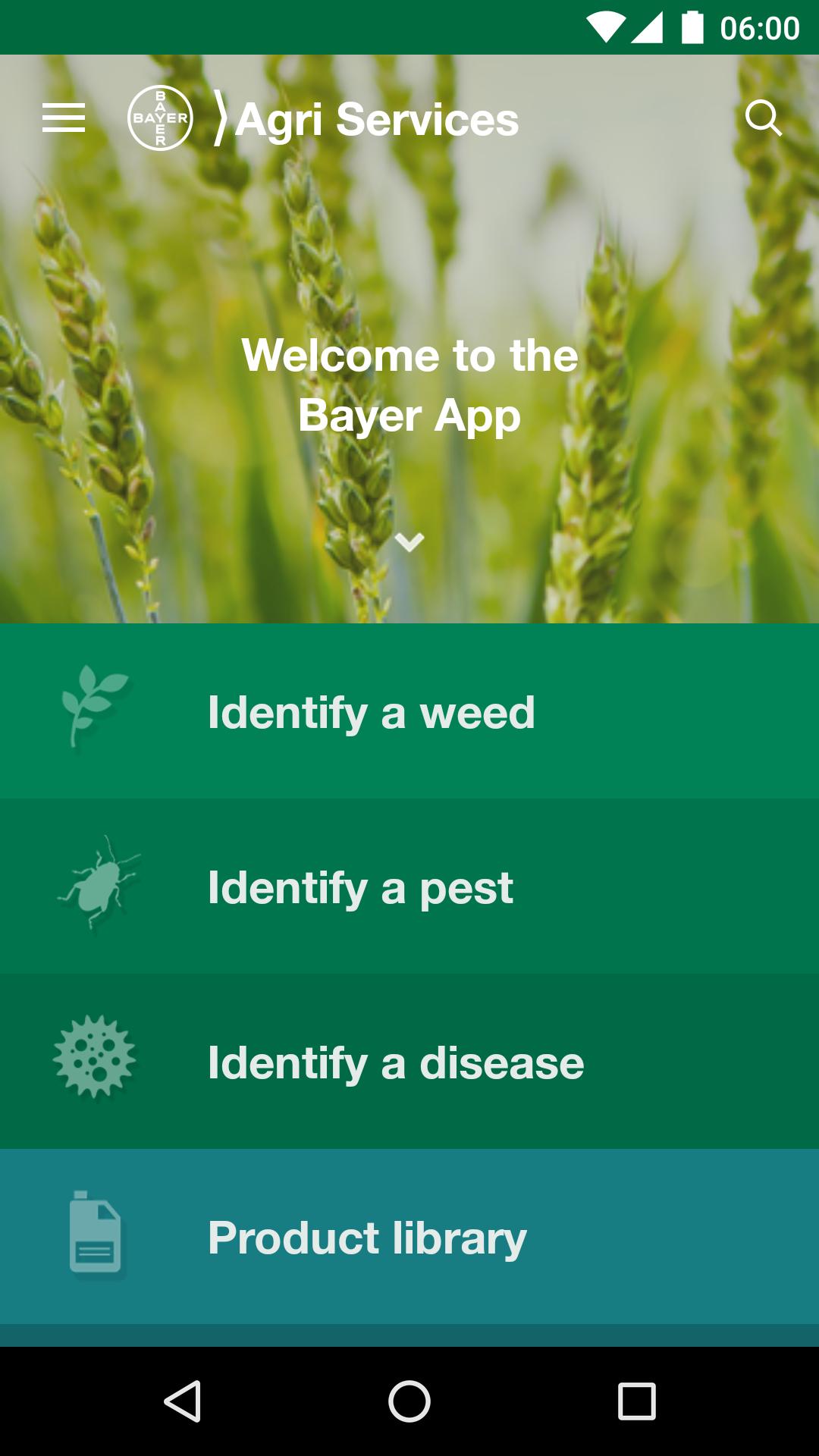Expand the welcome banner chevron
The image size is (819, 1456).
tap(409, 541)
